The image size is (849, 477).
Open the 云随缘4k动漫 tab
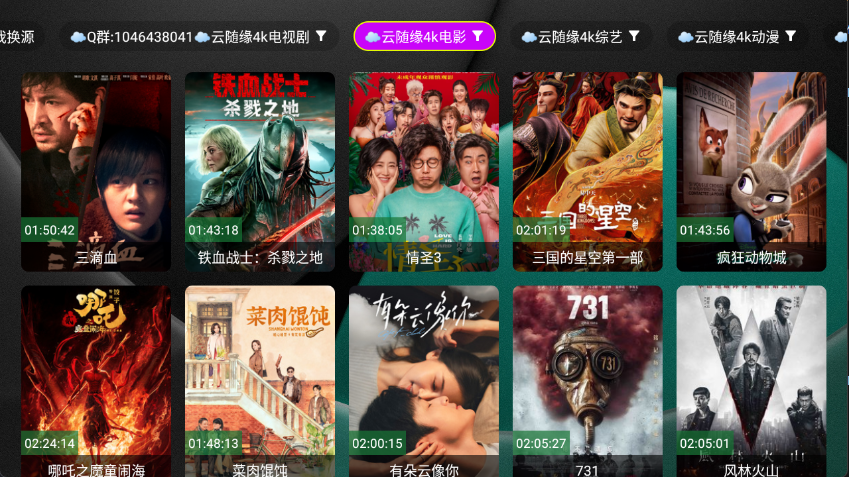pyautogui.click(x=738, y=37)
